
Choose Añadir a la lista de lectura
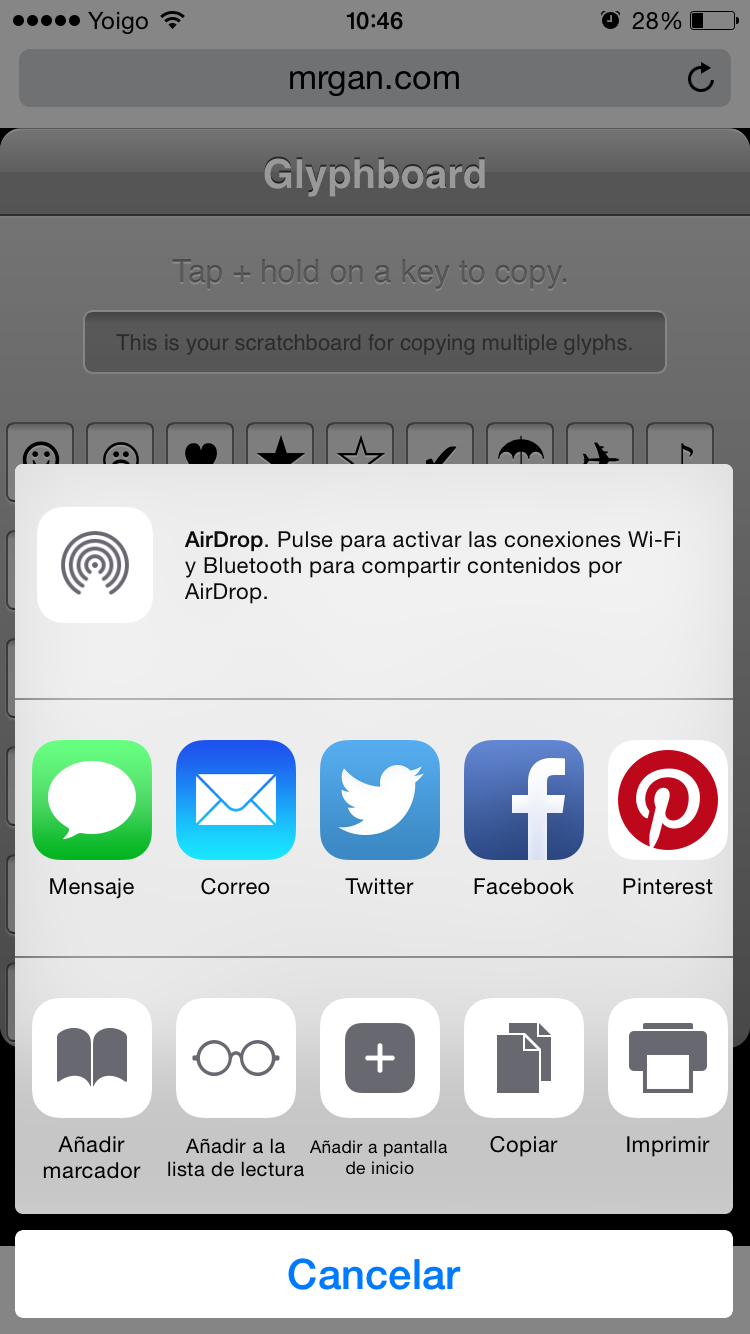coord(236,1058)
